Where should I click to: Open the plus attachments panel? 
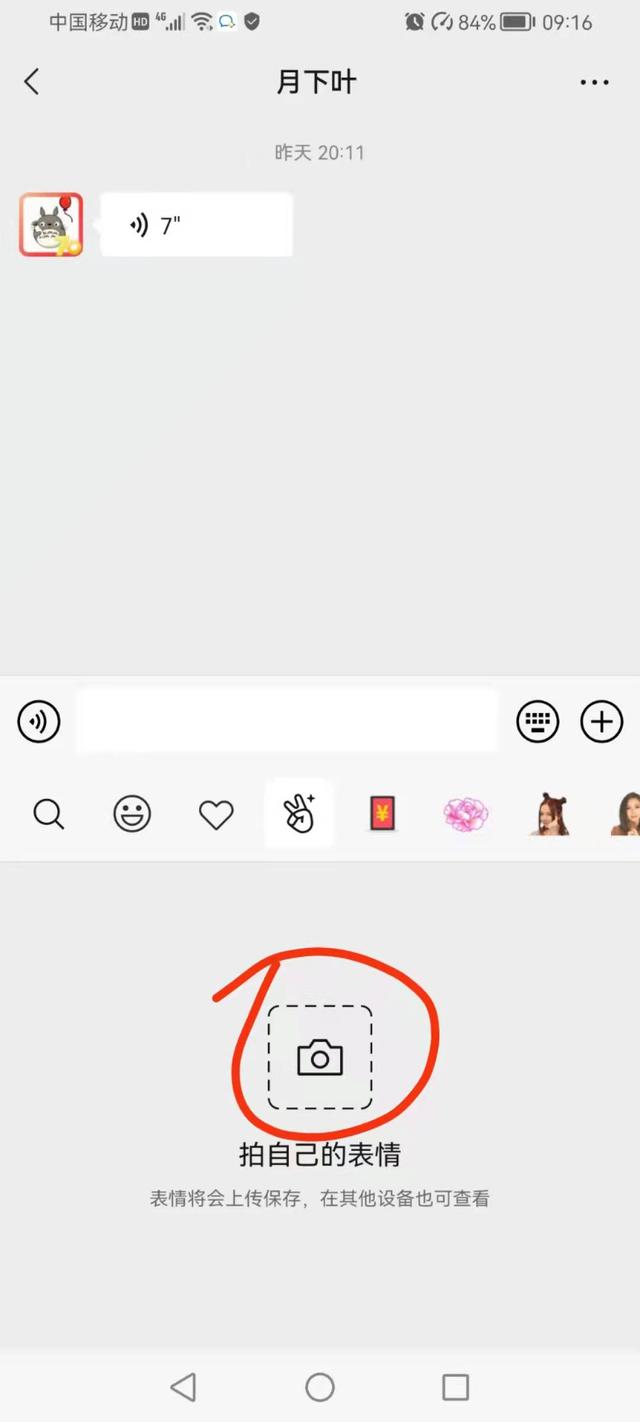pyautogui.click(x=601, y=721)
